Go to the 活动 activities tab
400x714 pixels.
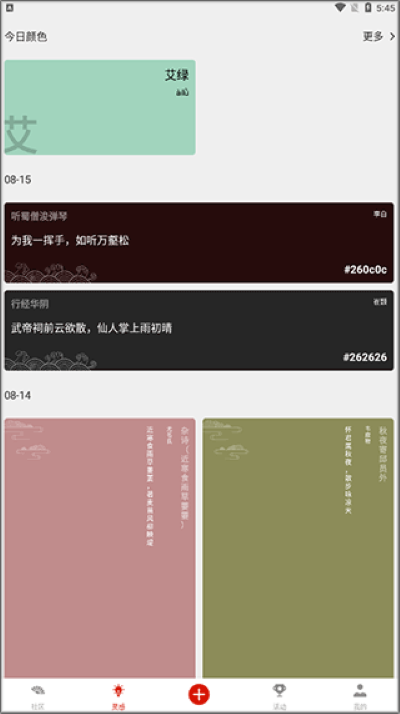tap(279, 697)
